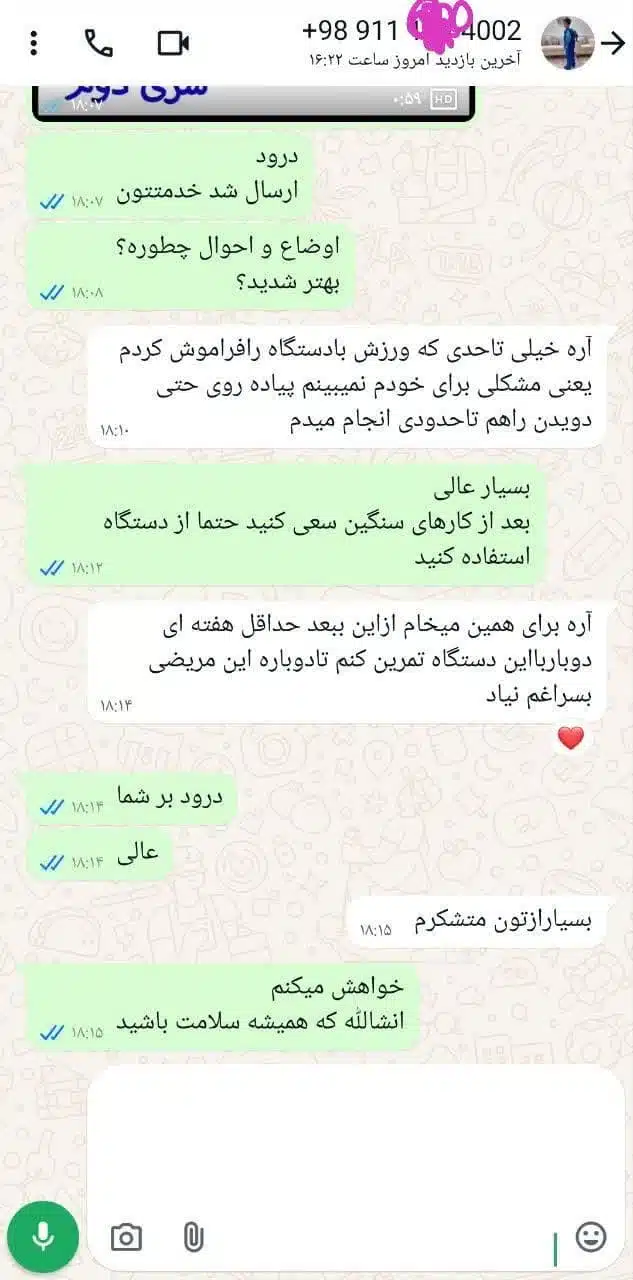Open the emoji picker

coord(591,1236)
